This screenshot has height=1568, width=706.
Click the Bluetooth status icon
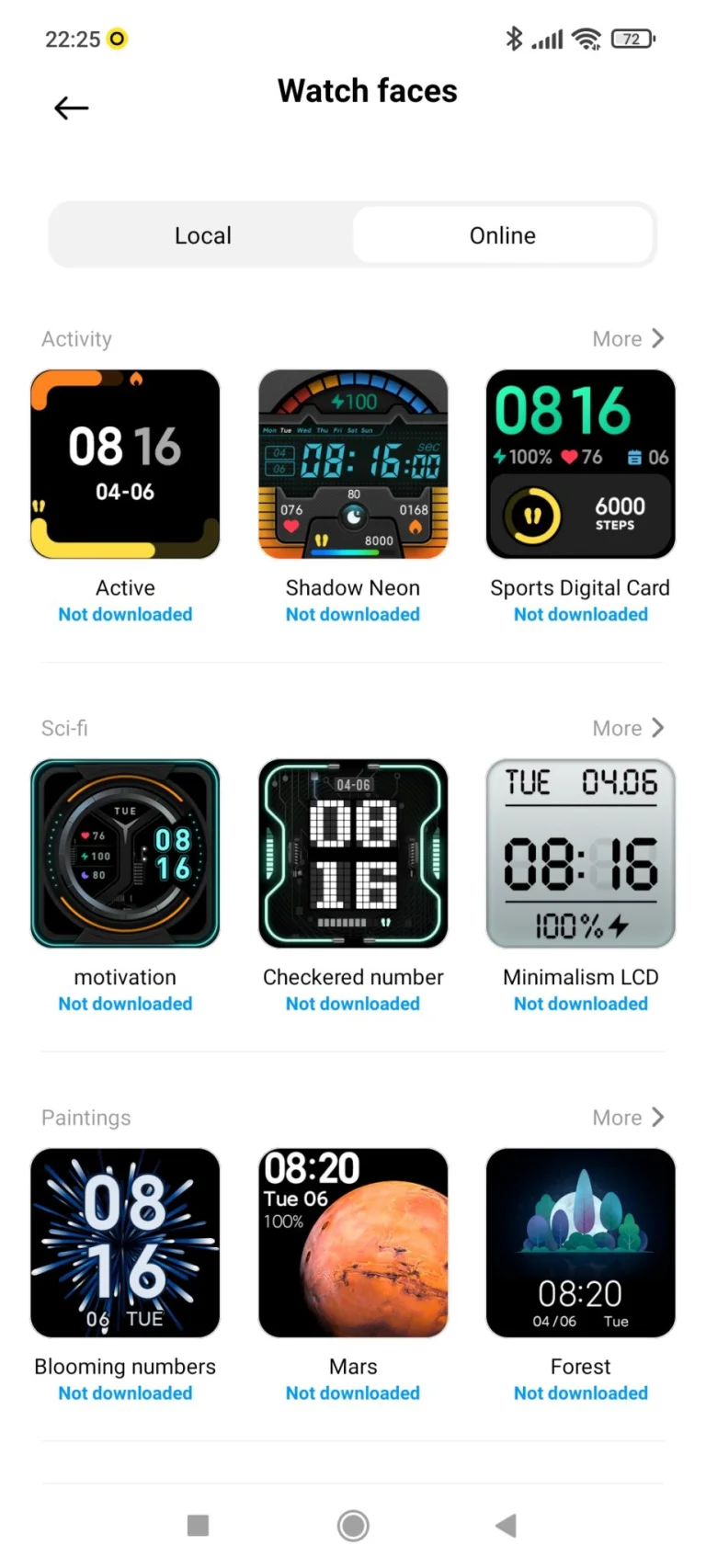512,39
